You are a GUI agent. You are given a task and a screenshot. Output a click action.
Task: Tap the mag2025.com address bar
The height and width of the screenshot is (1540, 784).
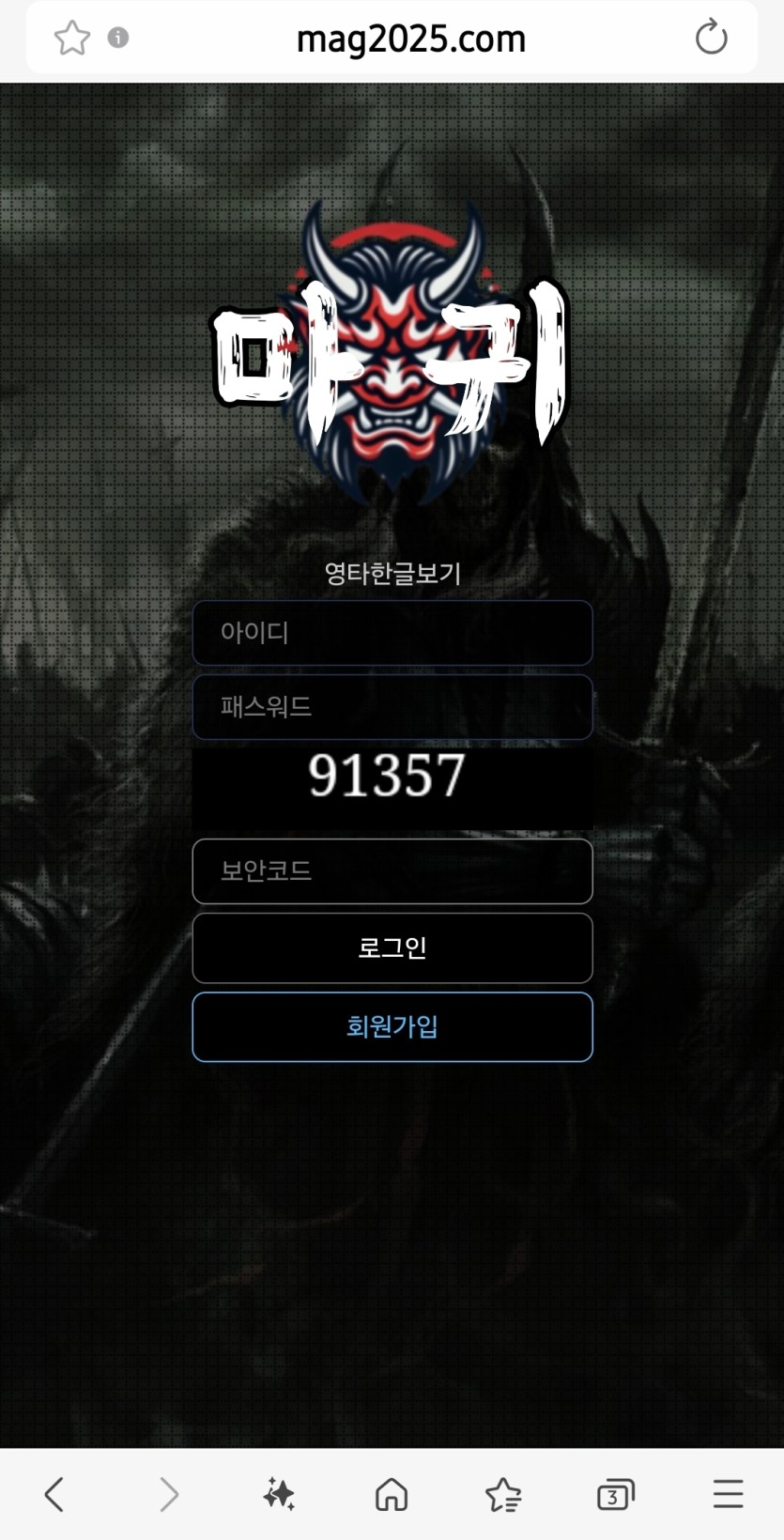tap(410, 39)
